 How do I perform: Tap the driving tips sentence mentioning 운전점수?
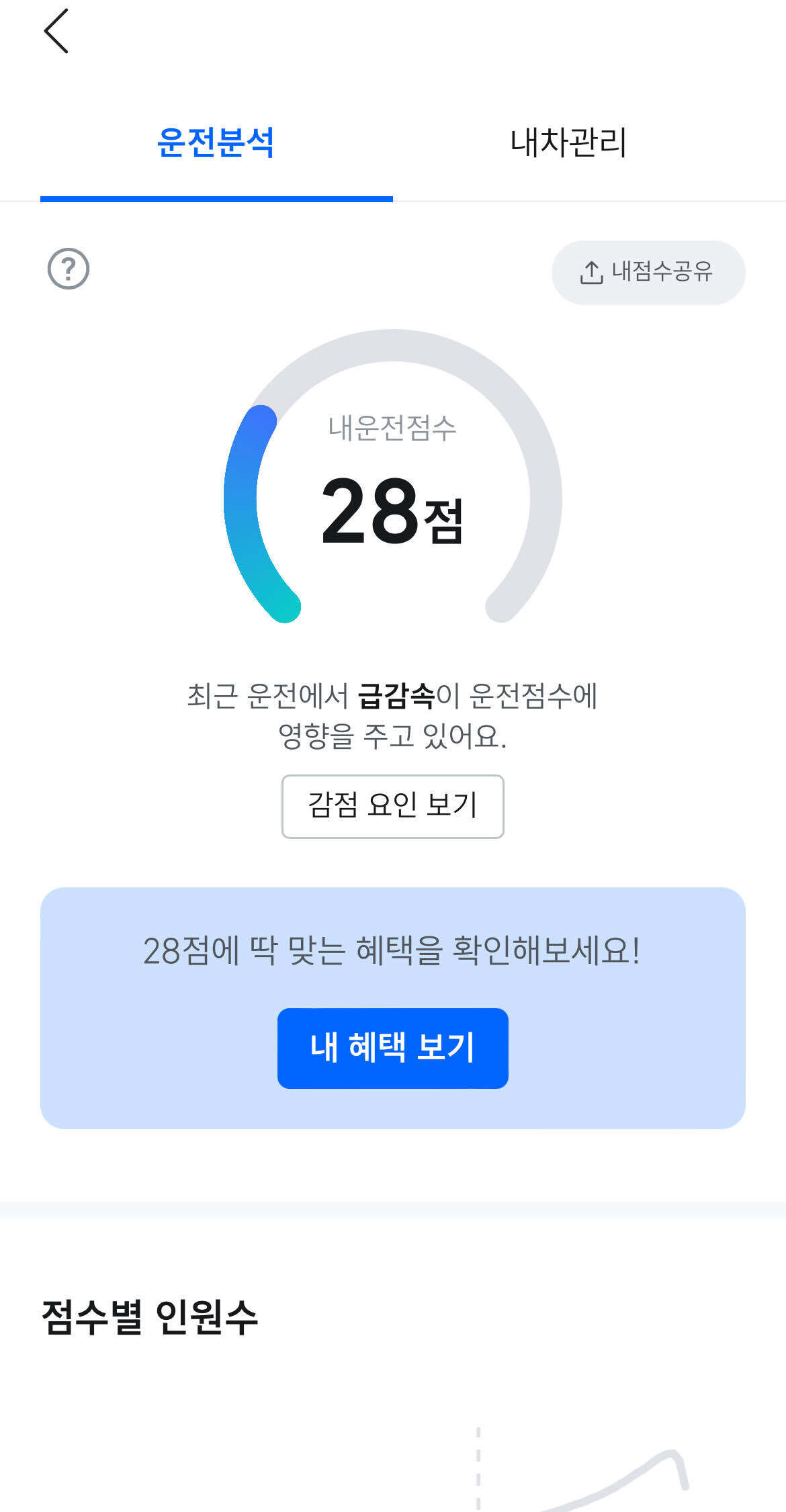click(x=393, y=717)
